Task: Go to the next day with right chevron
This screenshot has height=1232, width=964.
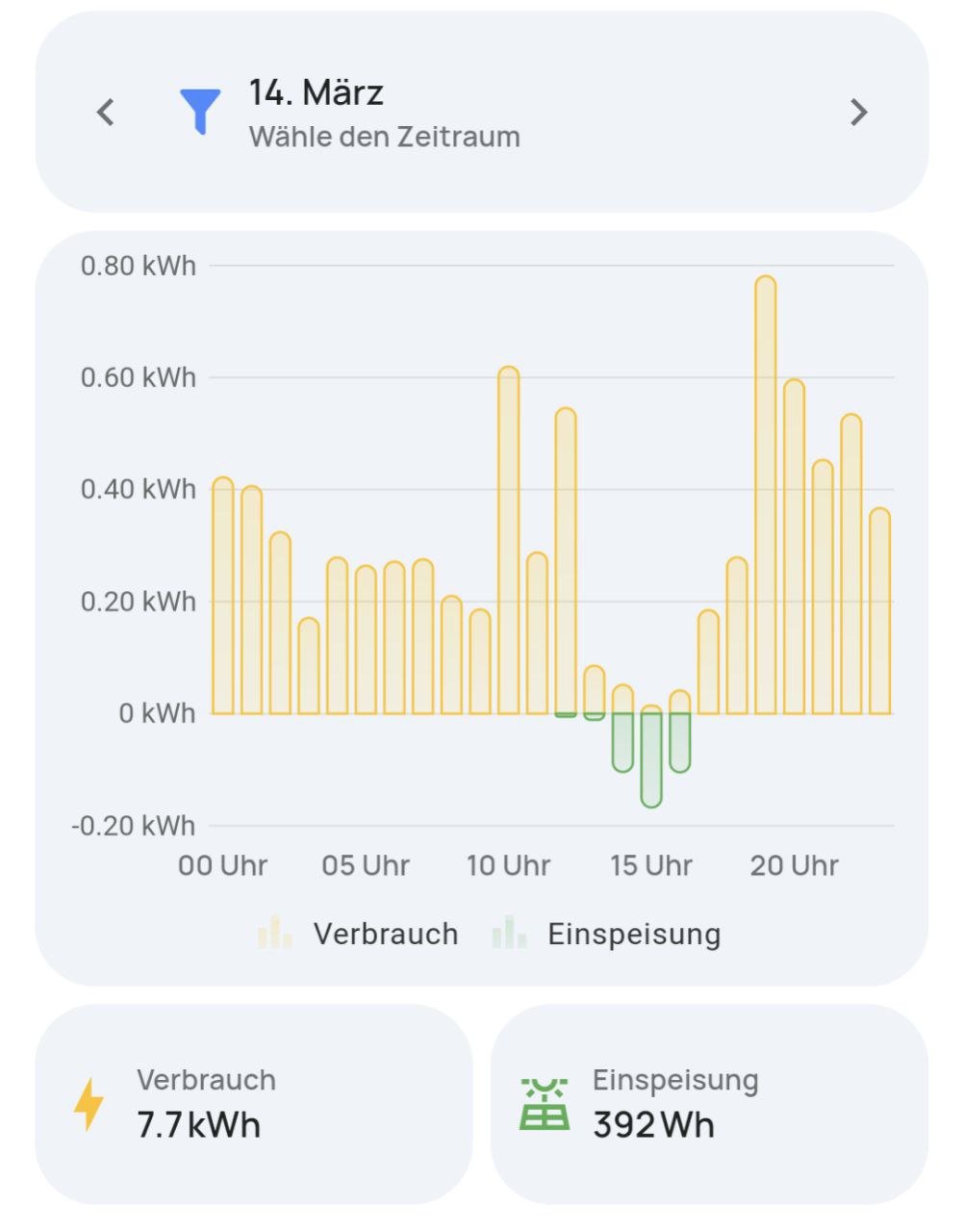Action: 860,113
